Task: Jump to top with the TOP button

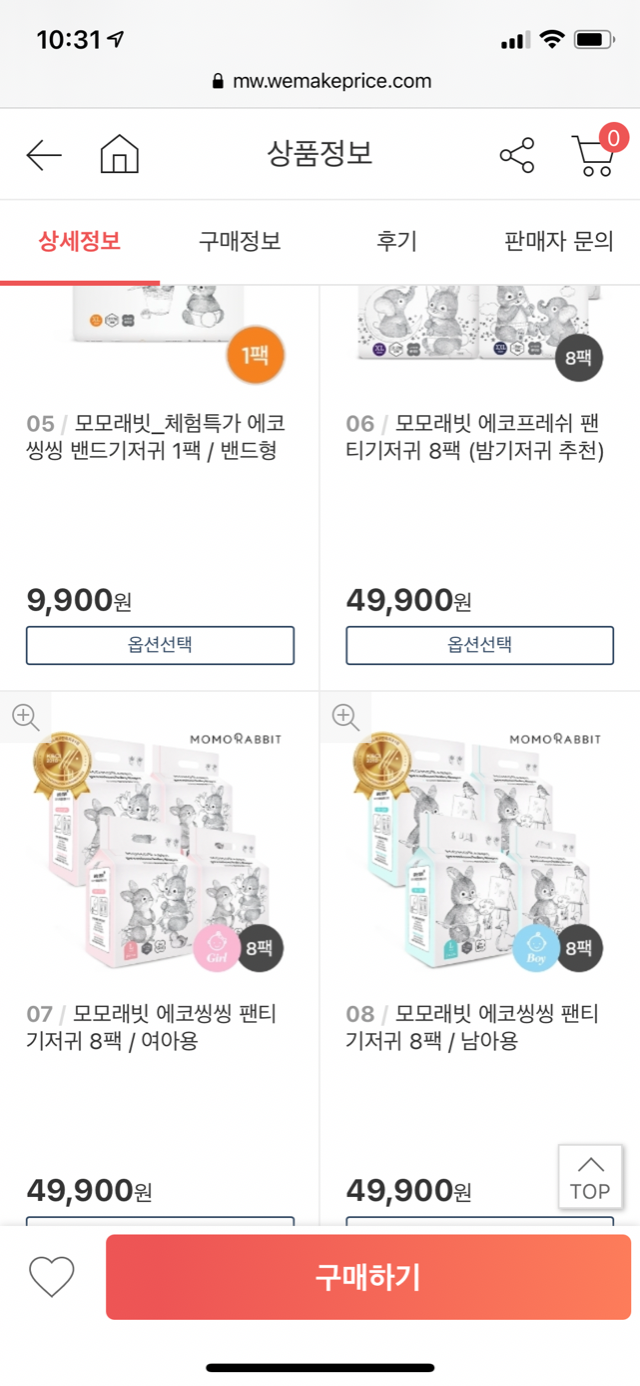Action: (x=590, y=1178)
